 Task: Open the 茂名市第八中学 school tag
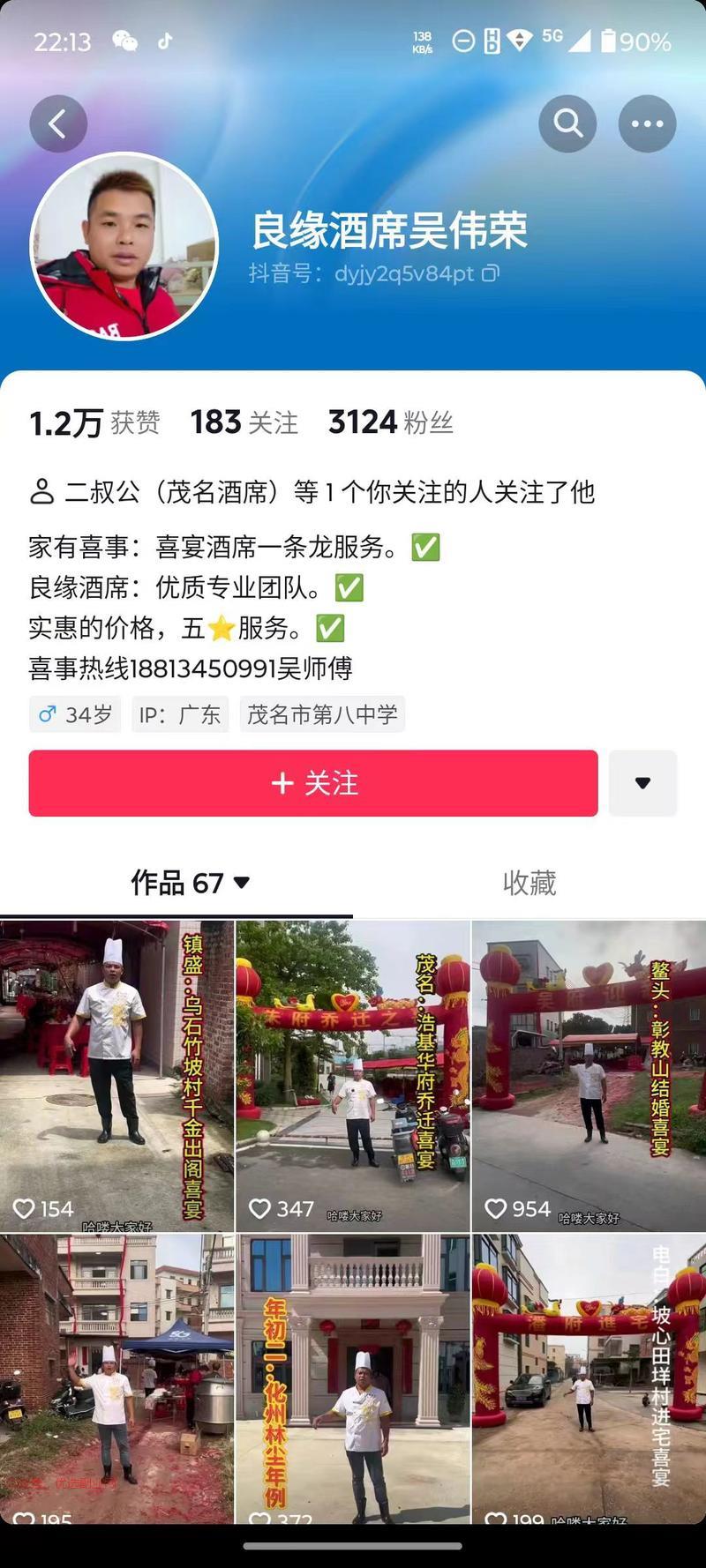pyautogui.click(x=322, y=714)
